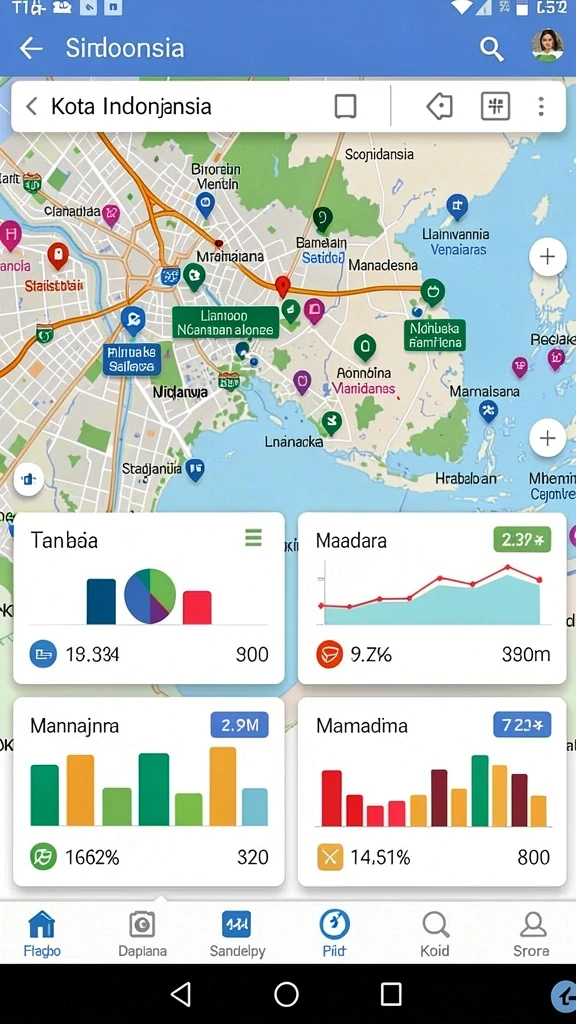Tap the chevron beside Kota Indonjansia
The height and width of the screenshot is (1024, 576).
click(x=31, y=106)
